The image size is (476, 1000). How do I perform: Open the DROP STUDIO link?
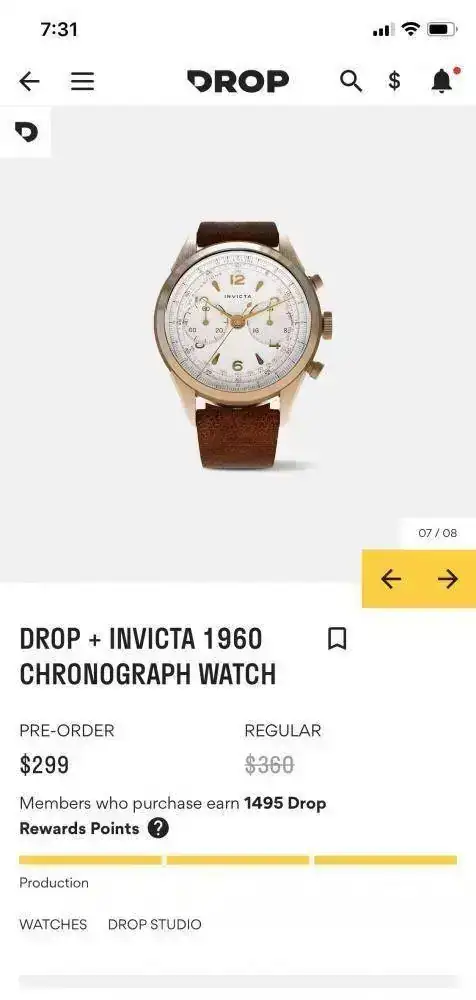pos(154,924)
